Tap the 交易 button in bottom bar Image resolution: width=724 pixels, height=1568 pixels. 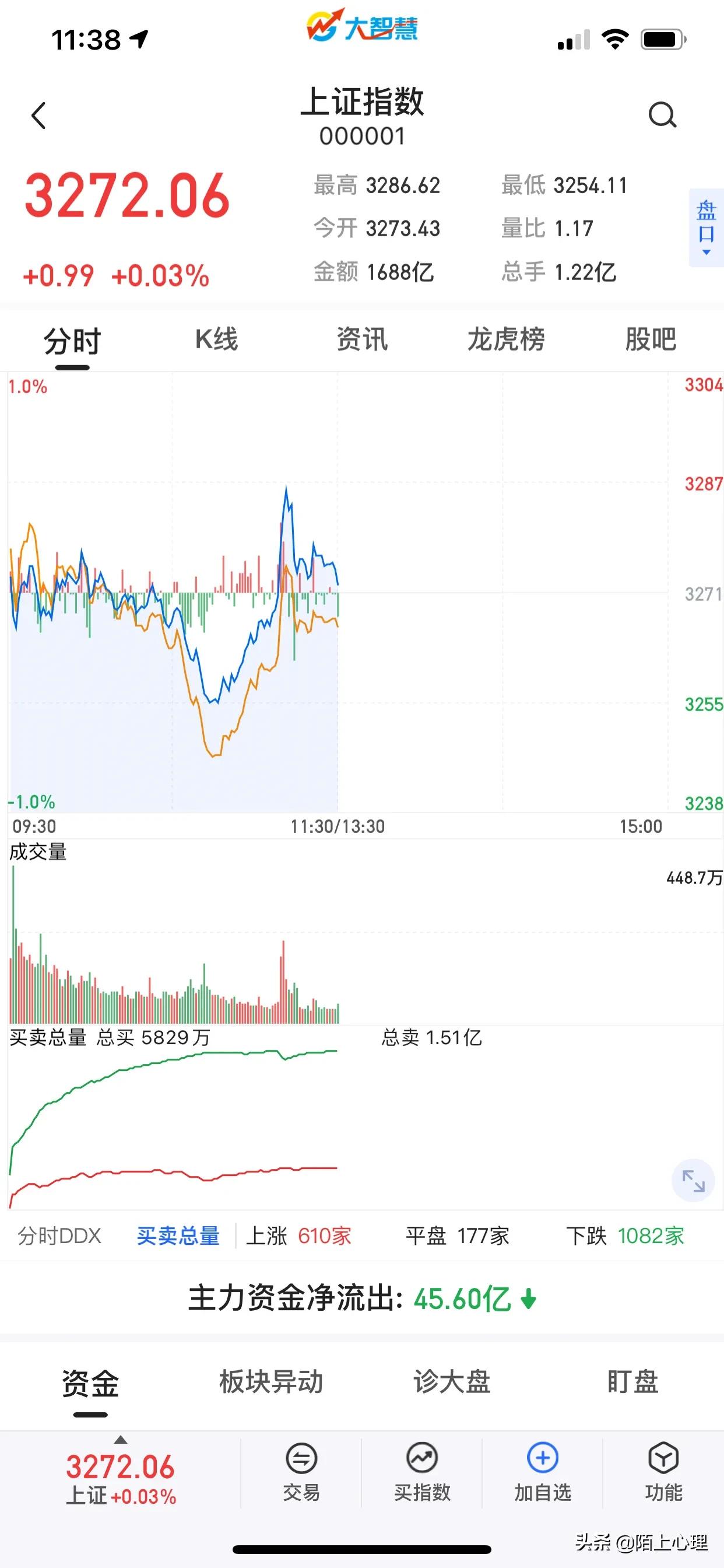click(x=301, y=1472)
